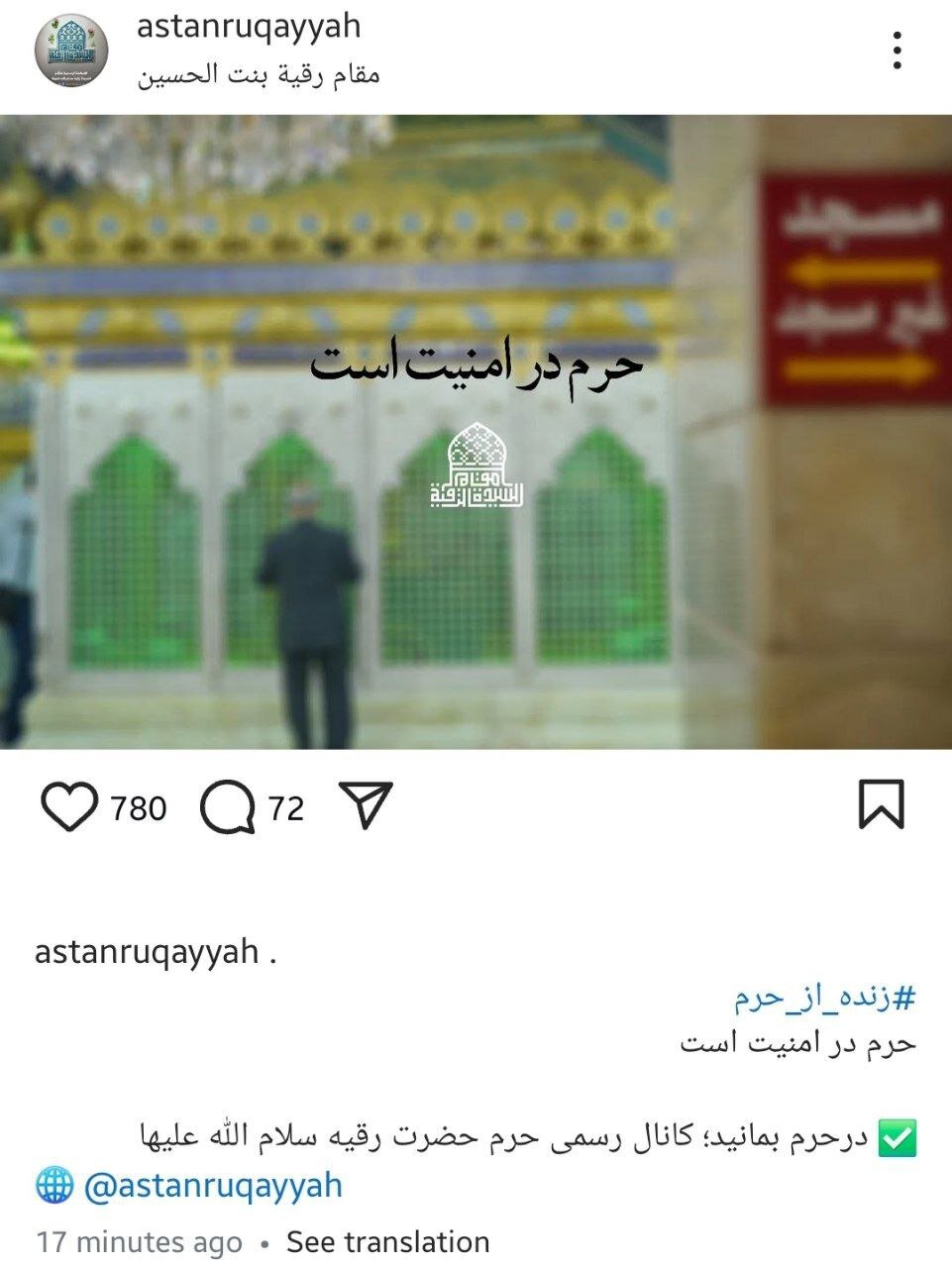The image size is (952, 1268).
Task: Open the @astanruqayyah mention link
Action: tap(213, 1185)
